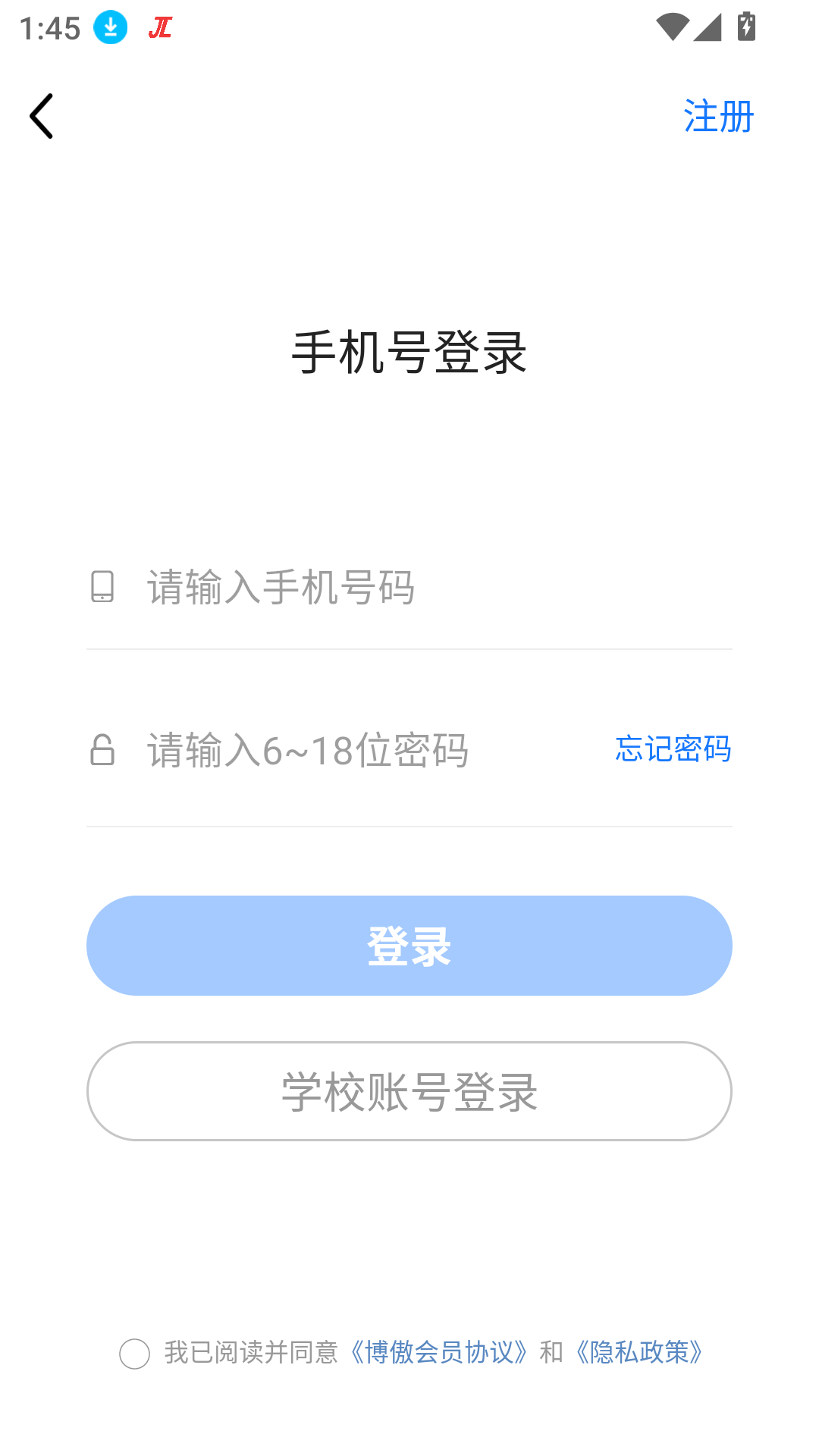Tap 忘记密码 to reset password

tap(673, 749)
